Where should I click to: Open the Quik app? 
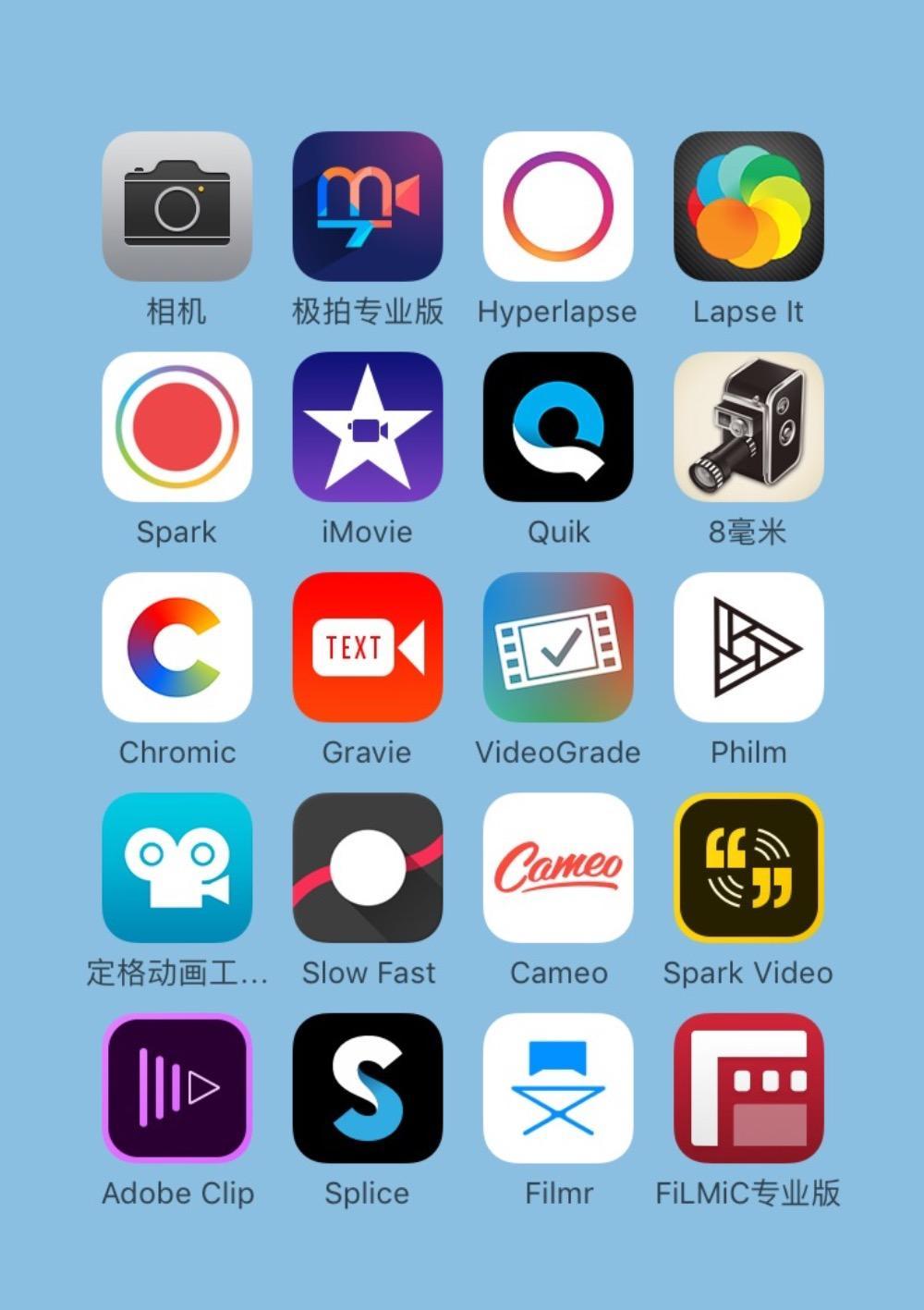pyautogui.click(x=558, y=426)
